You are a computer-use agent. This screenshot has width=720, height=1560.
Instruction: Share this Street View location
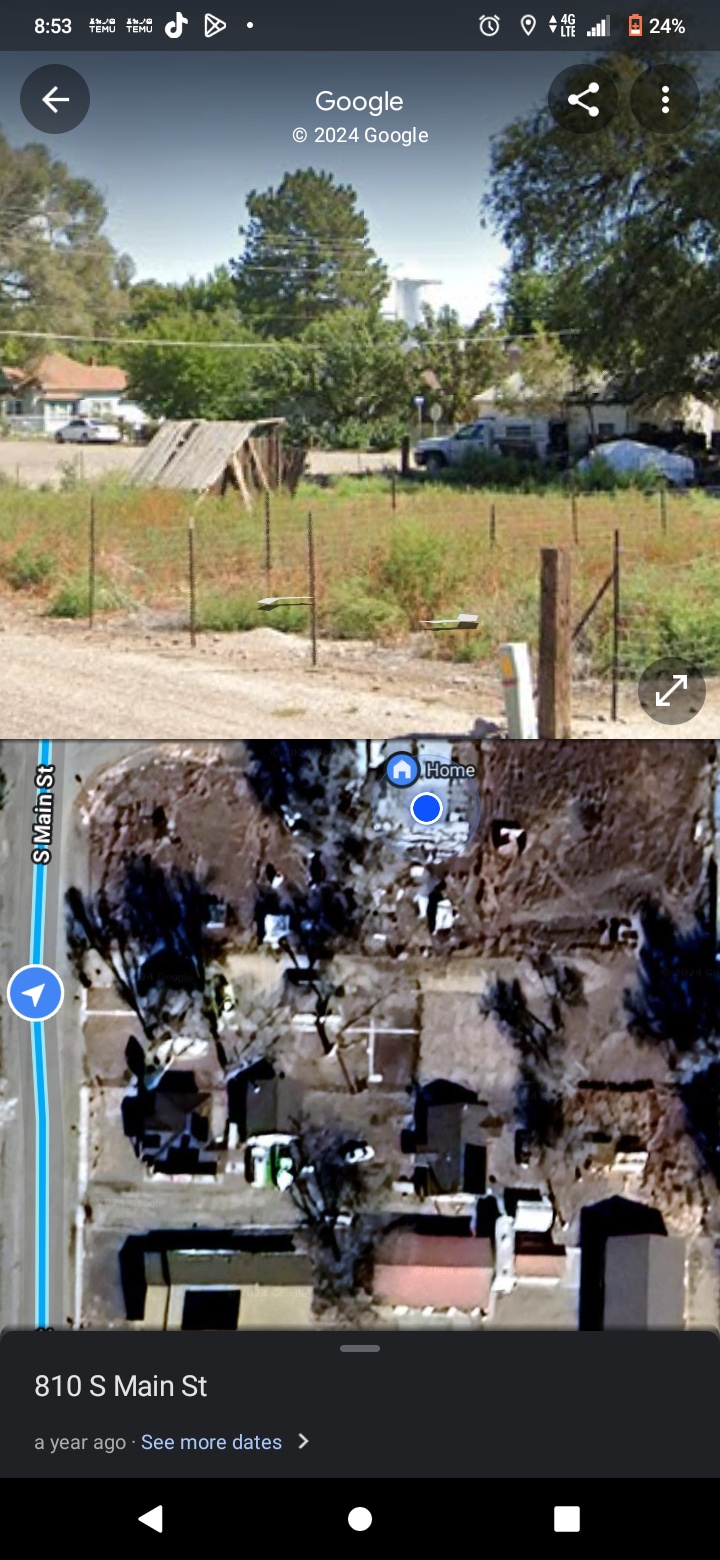tap(583, 99)
